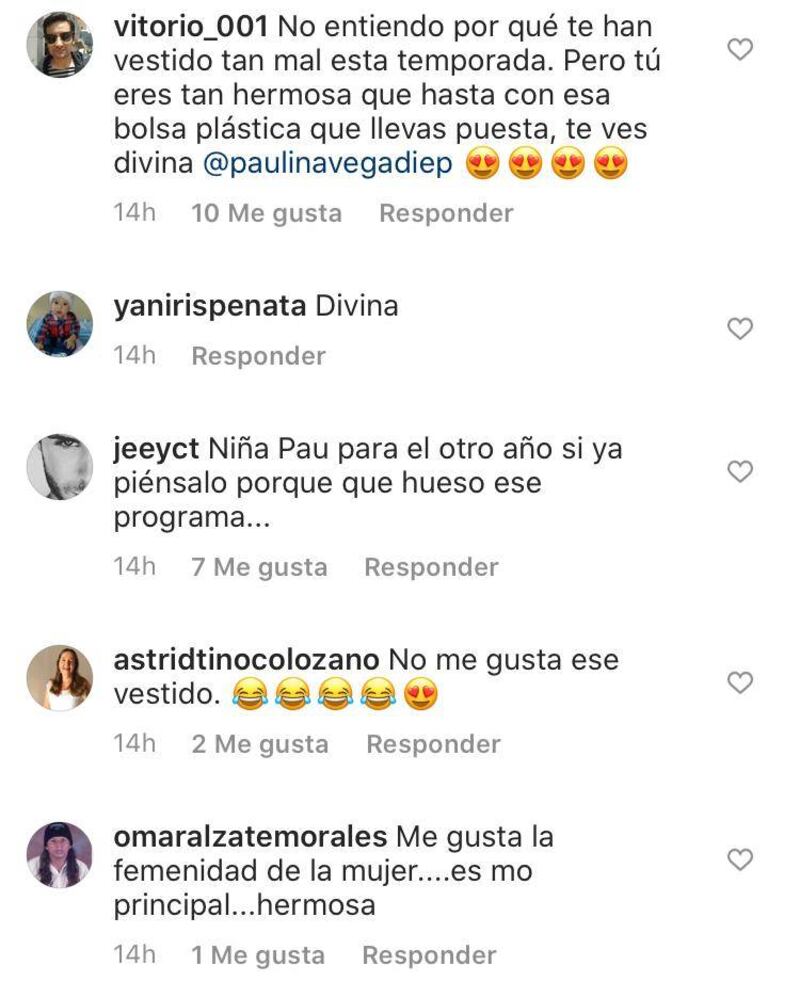
Task: Open vitorio_001's profile picture
Action: point(59,43)
